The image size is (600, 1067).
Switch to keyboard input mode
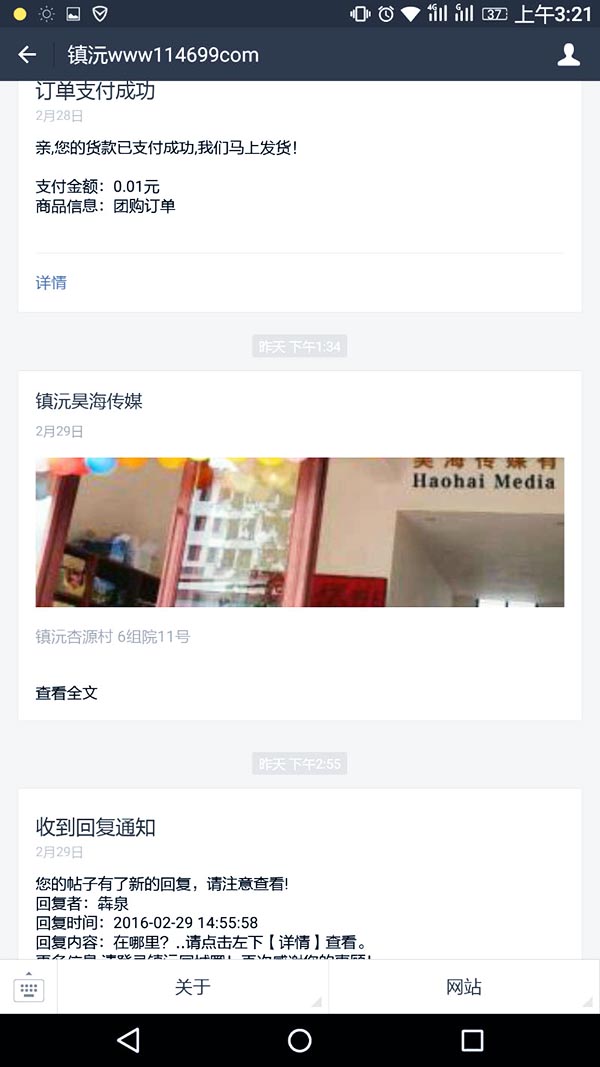29,987
